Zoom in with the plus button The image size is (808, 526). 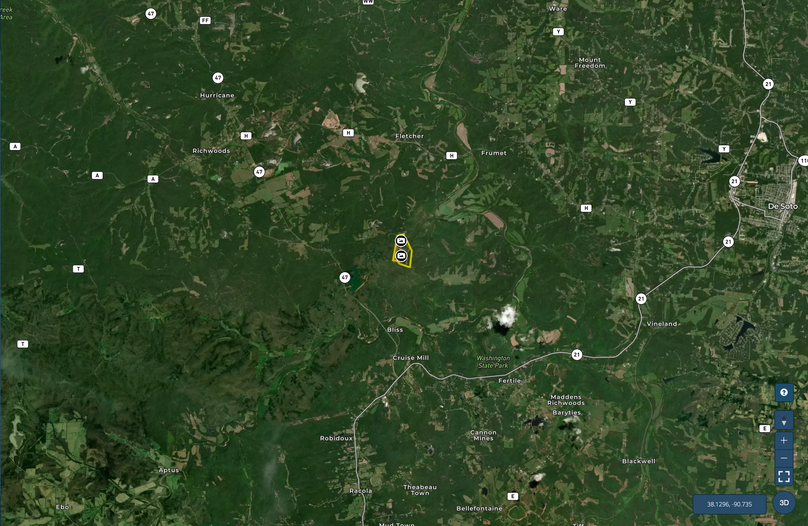click(784, 440)
